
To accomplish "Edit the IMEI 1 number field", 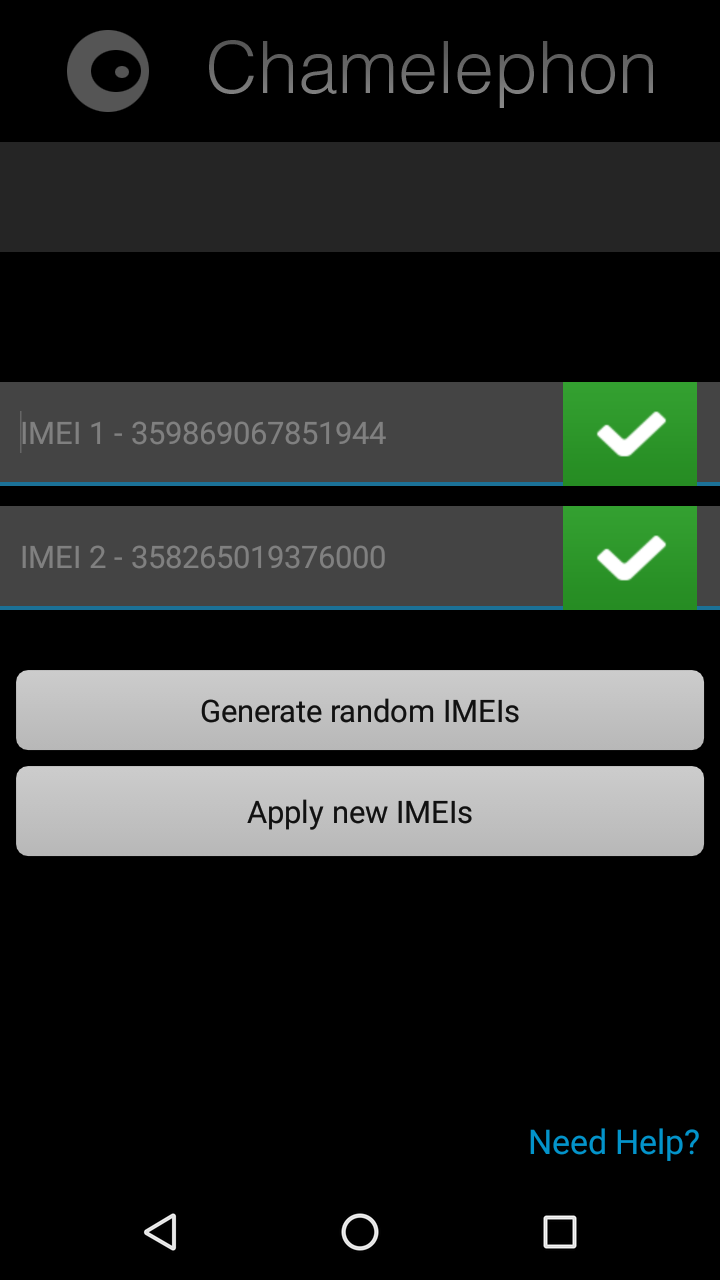I will pyautogui.click(x=281, y=433).
